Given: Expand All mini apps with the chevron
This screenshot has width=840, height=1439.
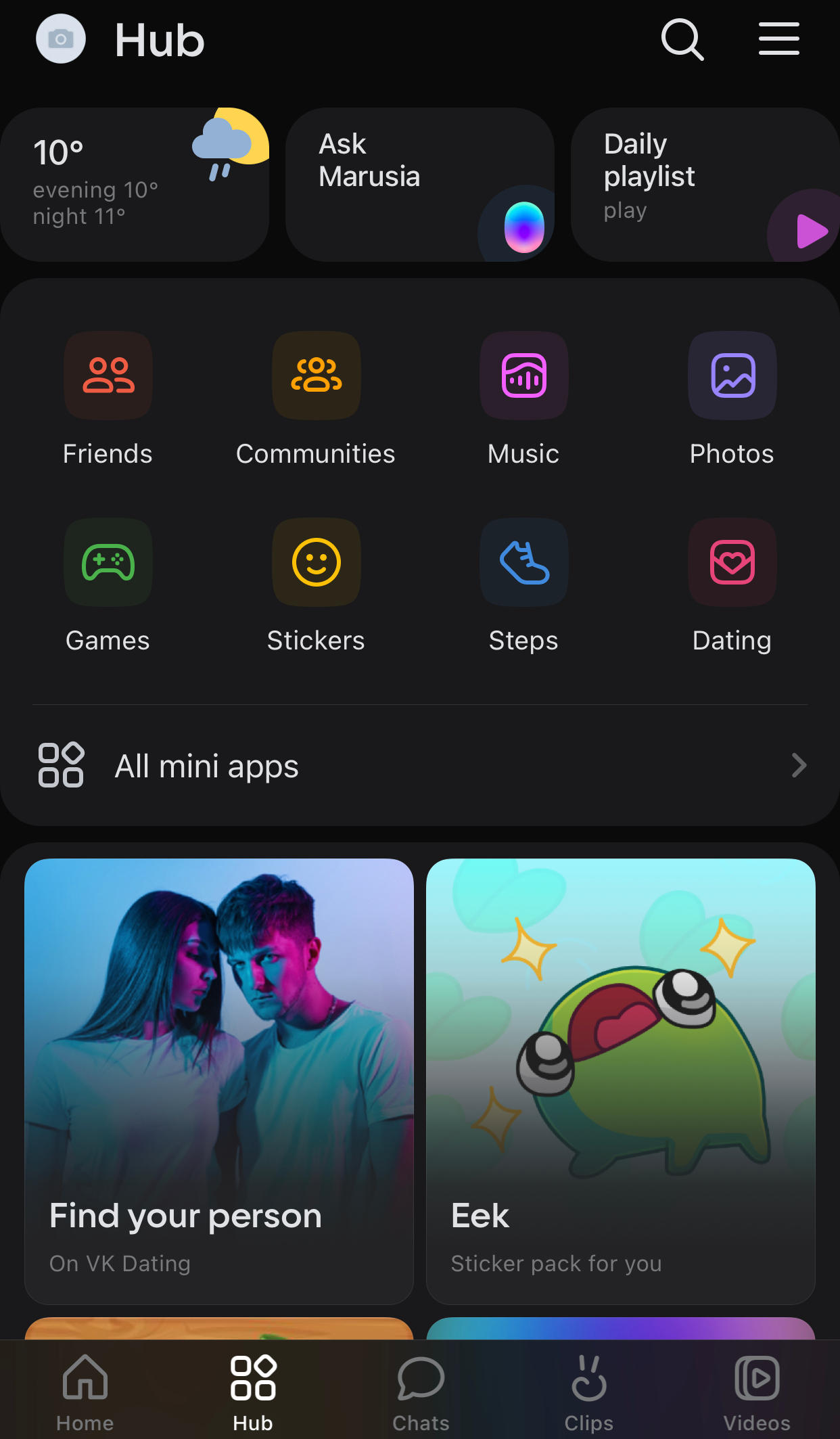Looking at the screenshot, I should [798, 765].
